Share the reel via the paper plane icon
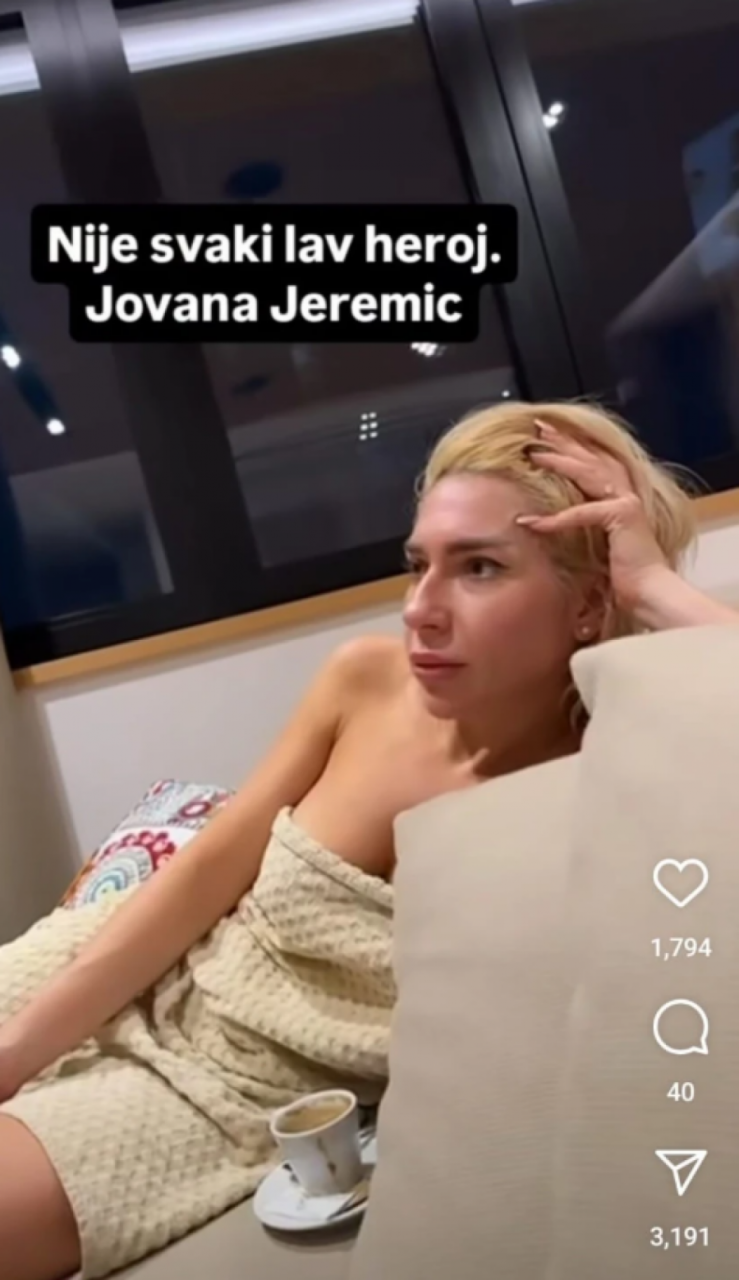The image size is (739, 1280). 680,1171
